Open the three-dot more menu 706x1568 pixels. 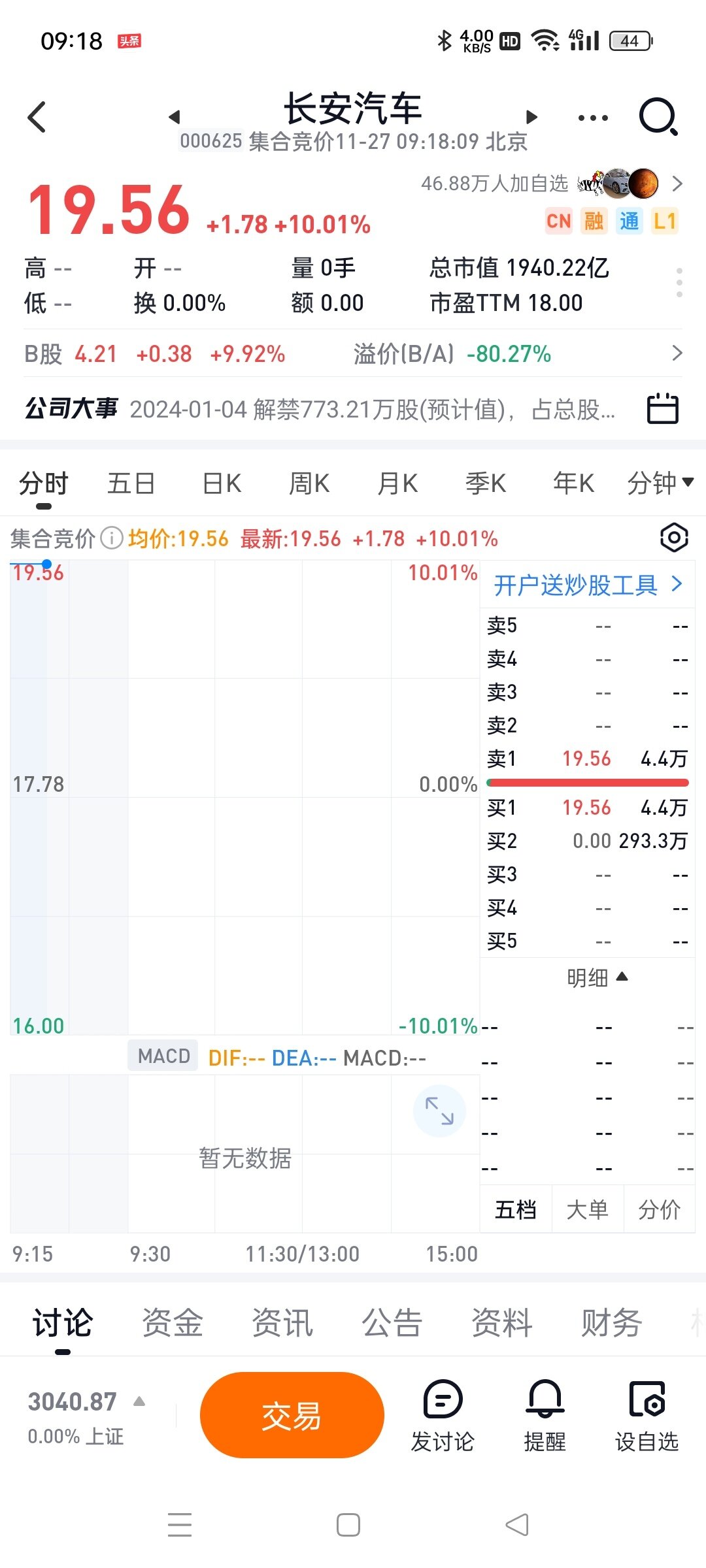pyautogui.click(x=594, y=118)
